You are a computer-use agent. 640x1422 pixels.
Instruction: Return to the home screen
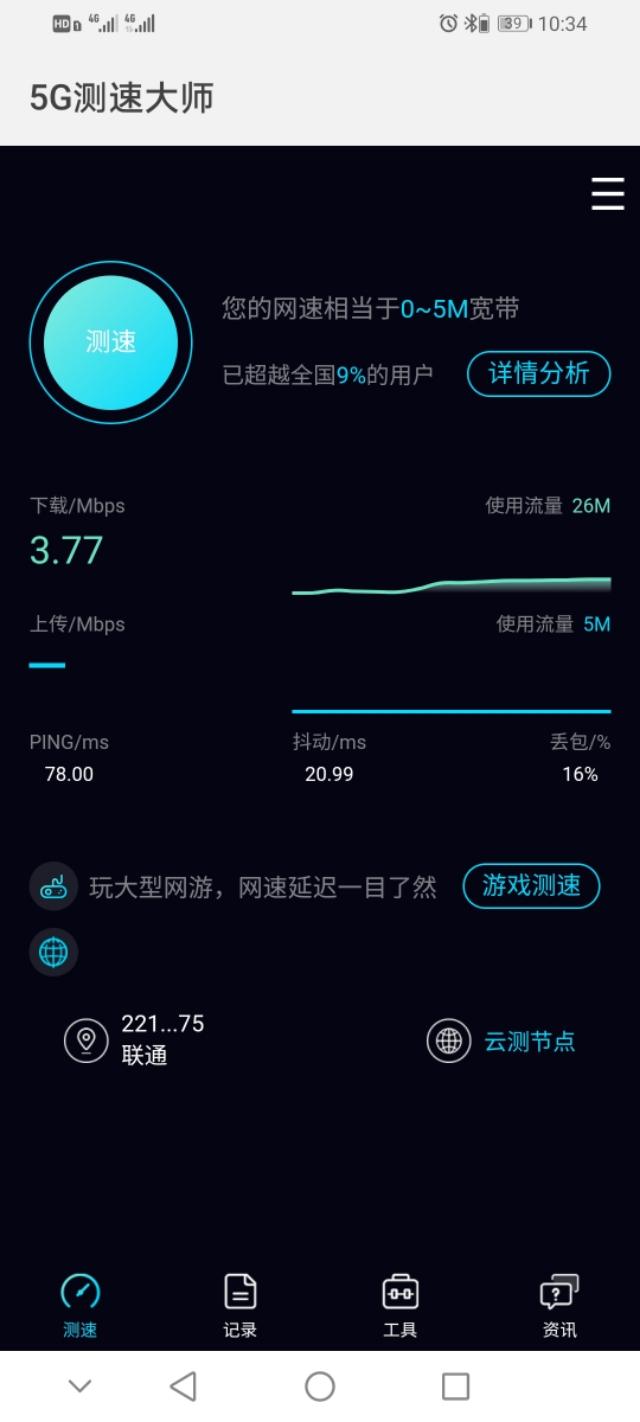pyautogui.click(x=320, y=1386)
